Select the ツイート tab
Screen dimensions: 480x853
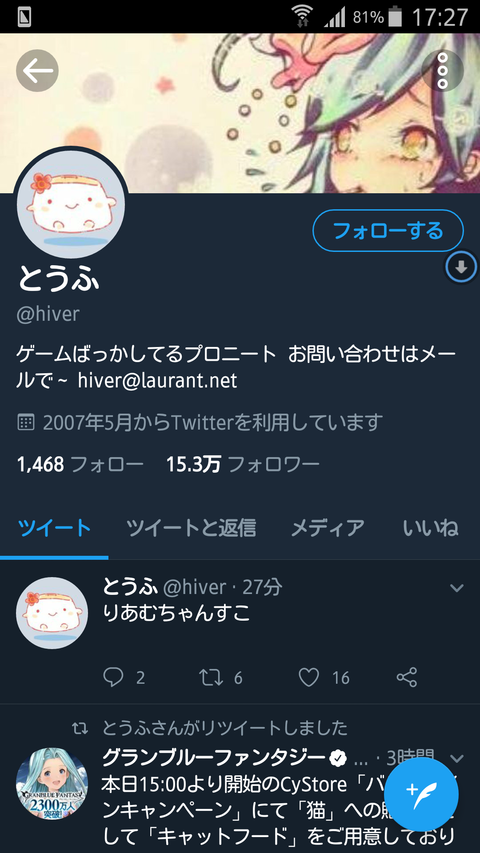click(x=54, y=528)
